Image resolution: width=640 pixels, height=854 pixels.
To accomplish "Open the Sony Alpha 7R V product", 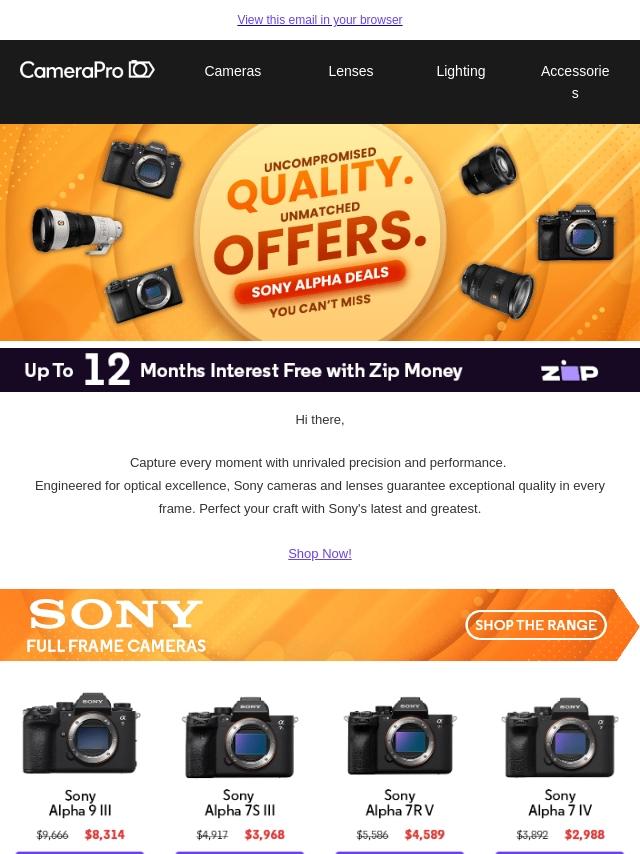I will pos(400,760).
